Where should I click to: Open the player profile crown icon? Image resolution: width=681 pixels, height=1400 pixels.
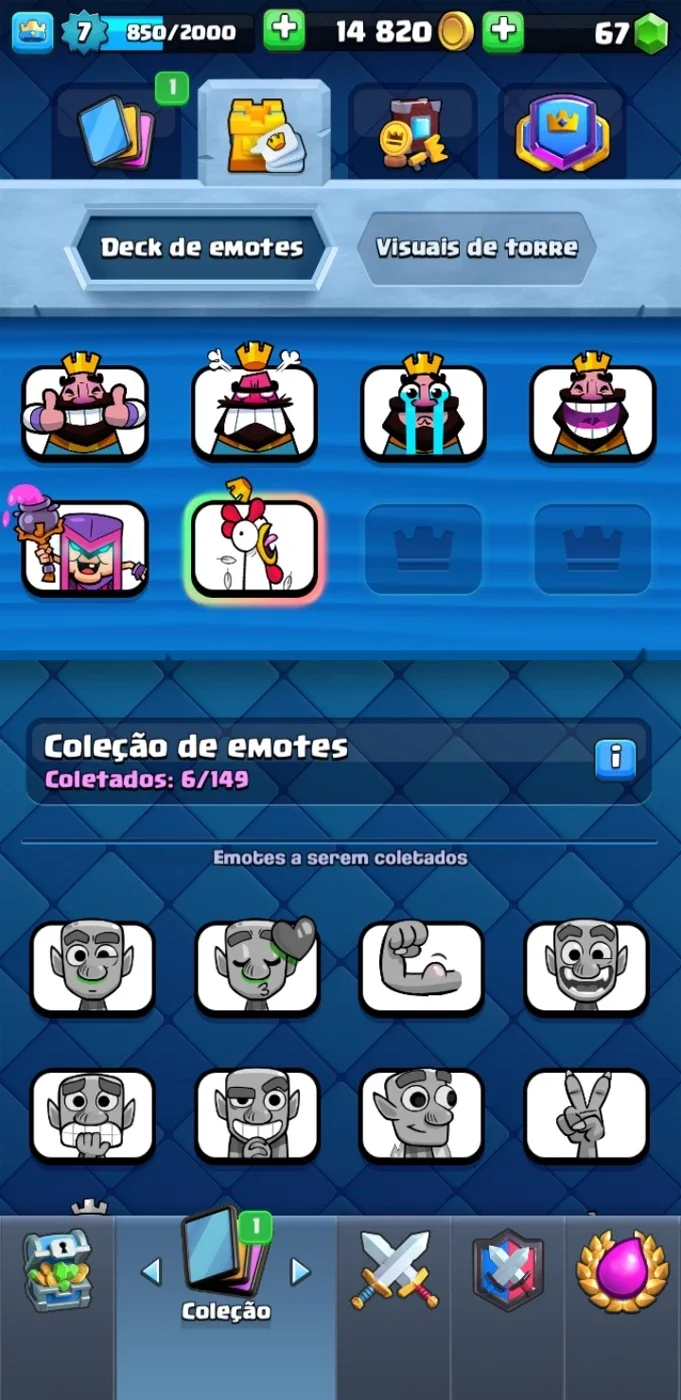click(x=32, y=32)
